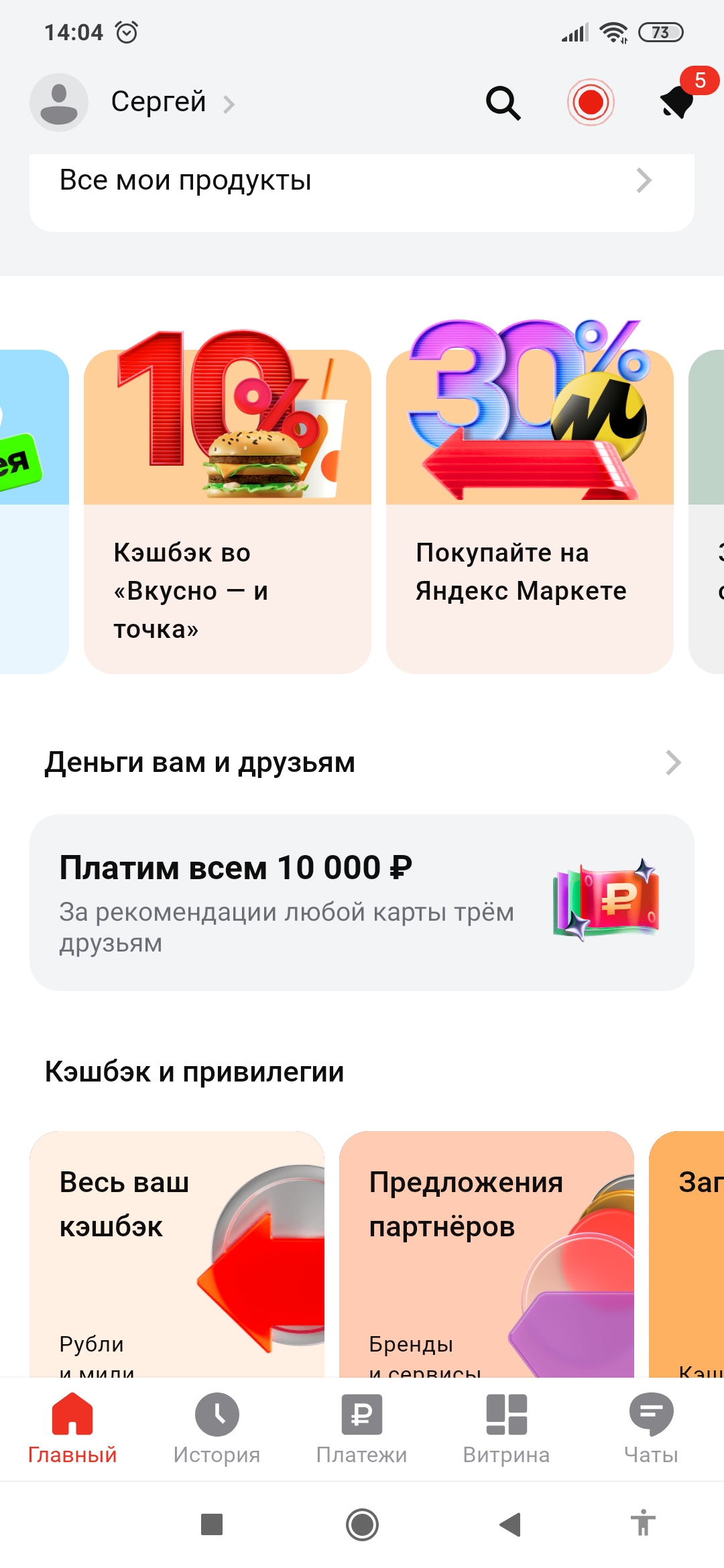724x1568 pixels.
Task: Tap the system home button
Action: pos(362,1524)
